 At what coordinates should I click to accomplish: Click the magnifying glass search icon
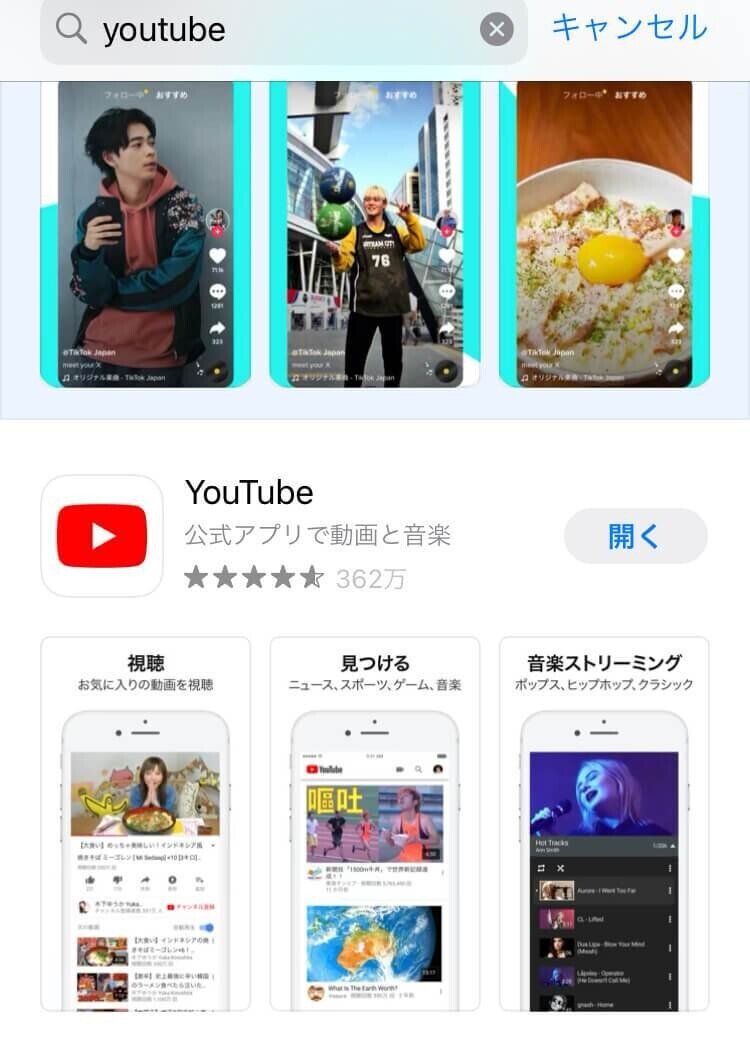(x=67, y=29)
